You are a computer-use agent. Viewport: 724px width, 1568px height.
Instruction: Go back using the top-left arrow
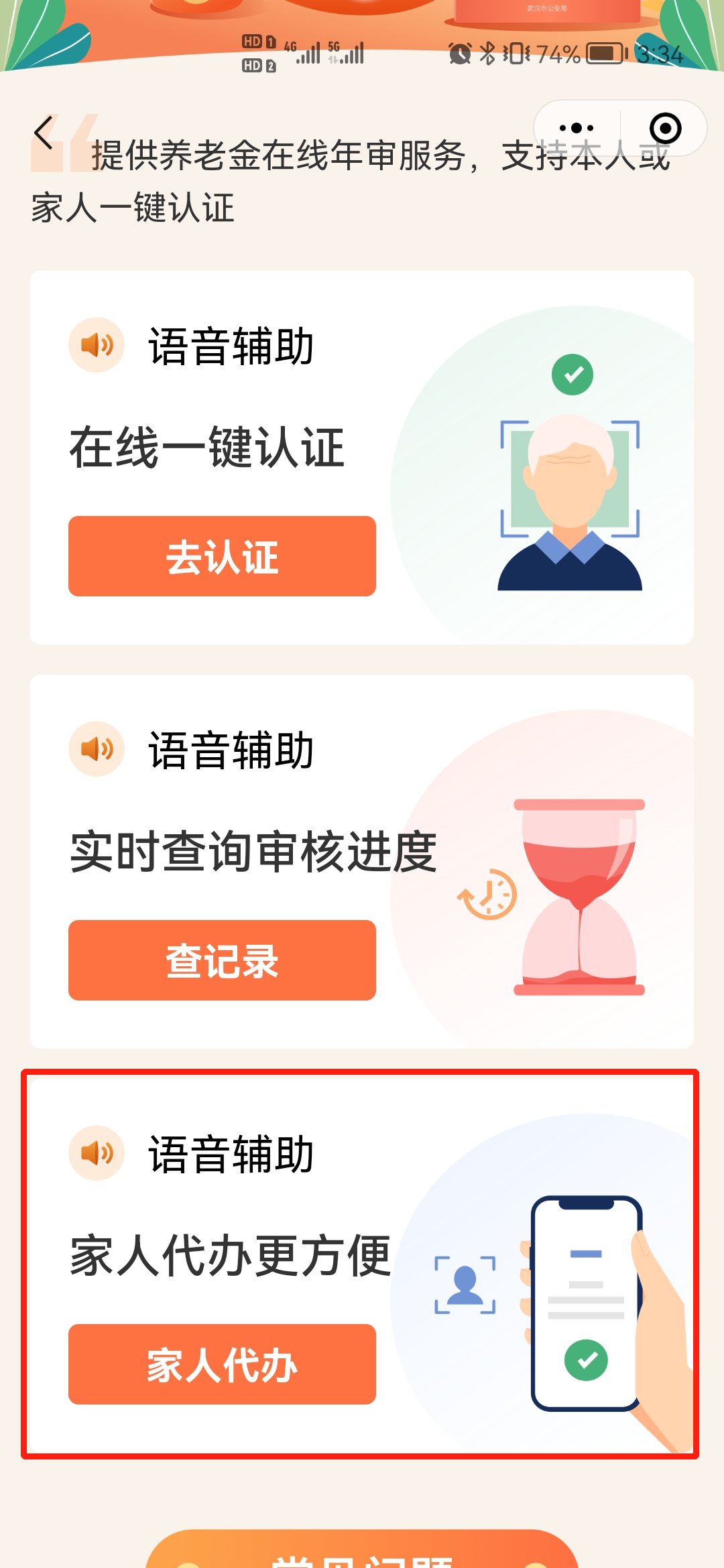[x=44, y=133]
